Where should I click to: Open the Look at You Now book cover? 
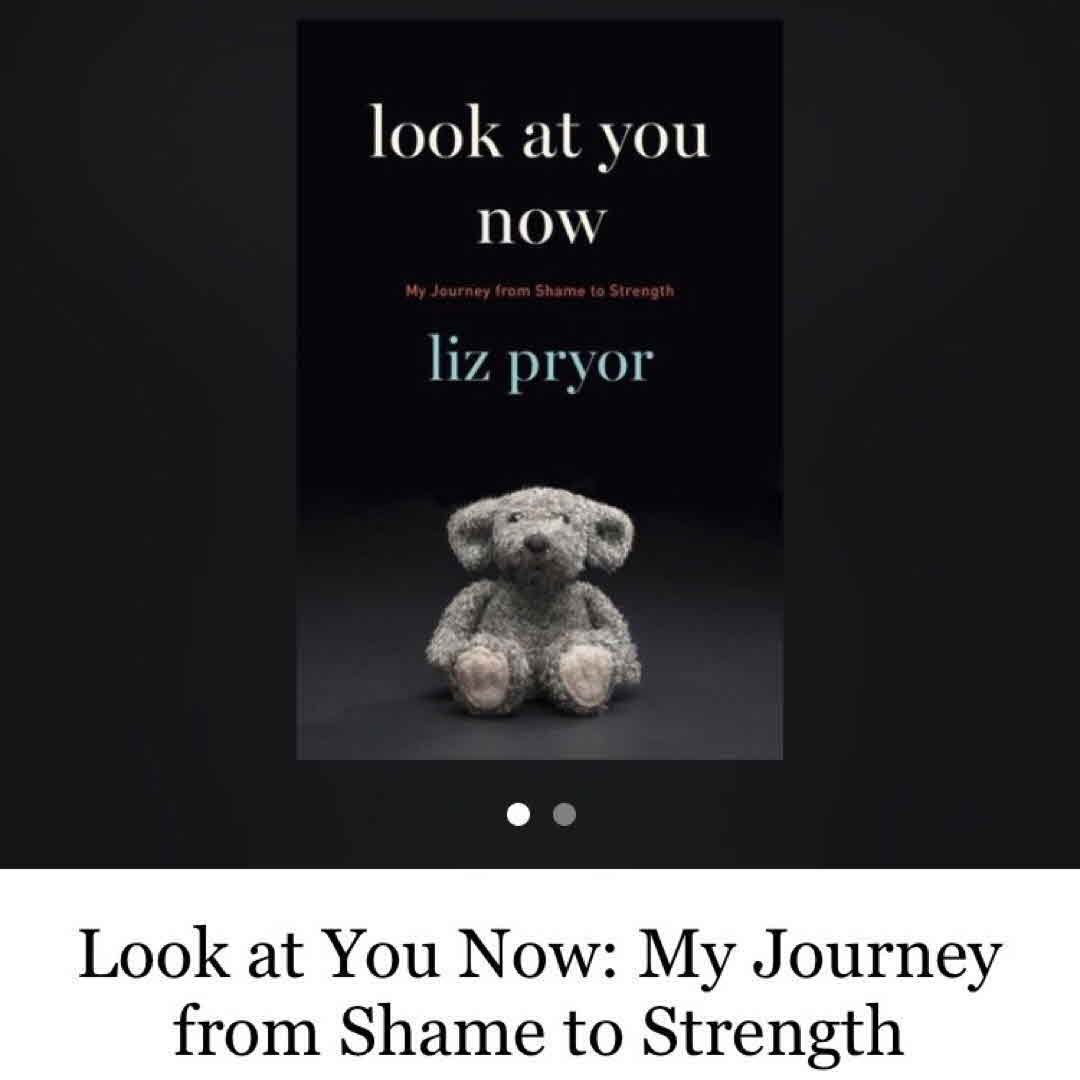point(540,390)
